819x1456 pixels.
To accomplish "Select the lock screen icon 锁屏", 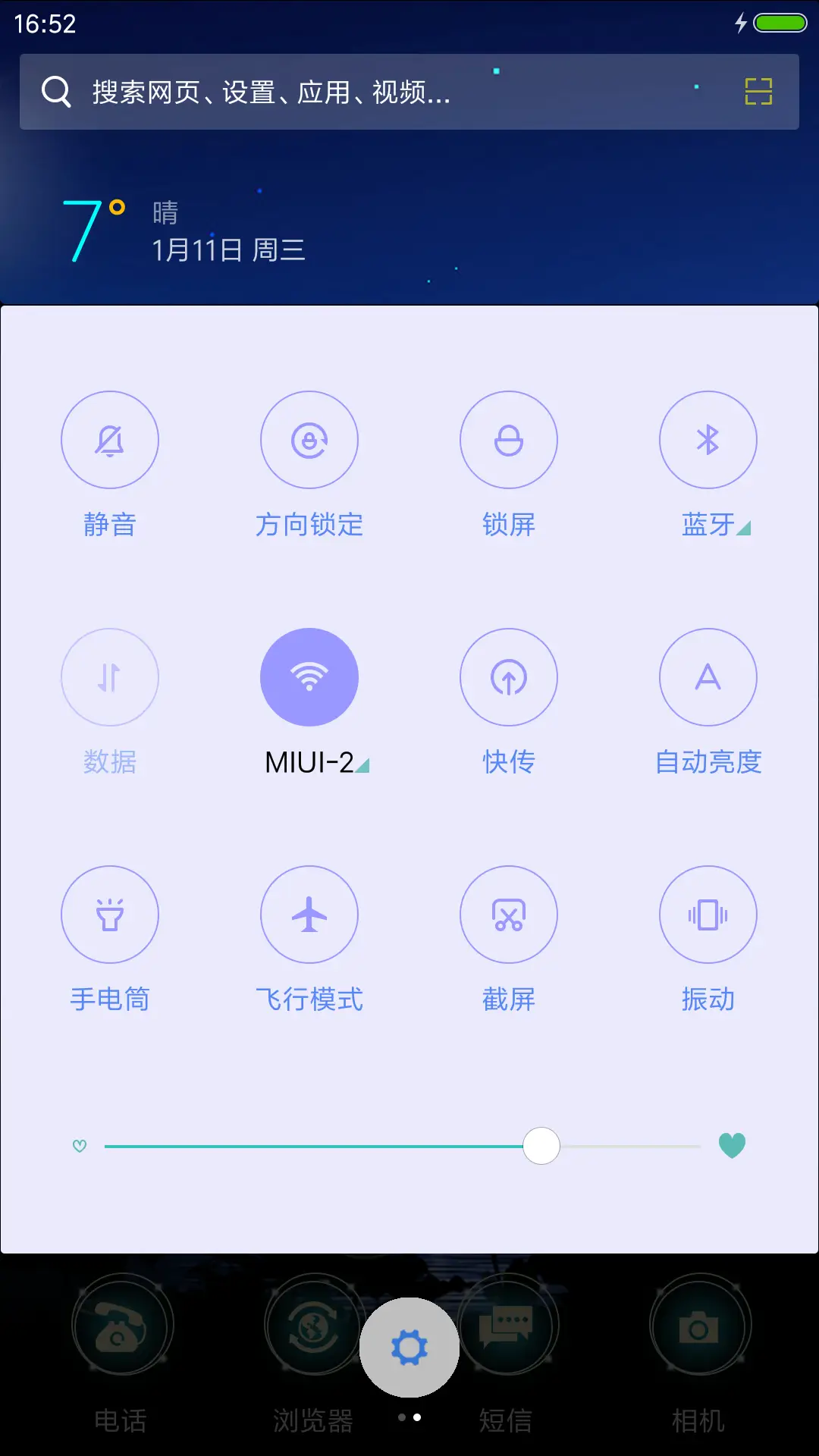I will tap(509, 440).
